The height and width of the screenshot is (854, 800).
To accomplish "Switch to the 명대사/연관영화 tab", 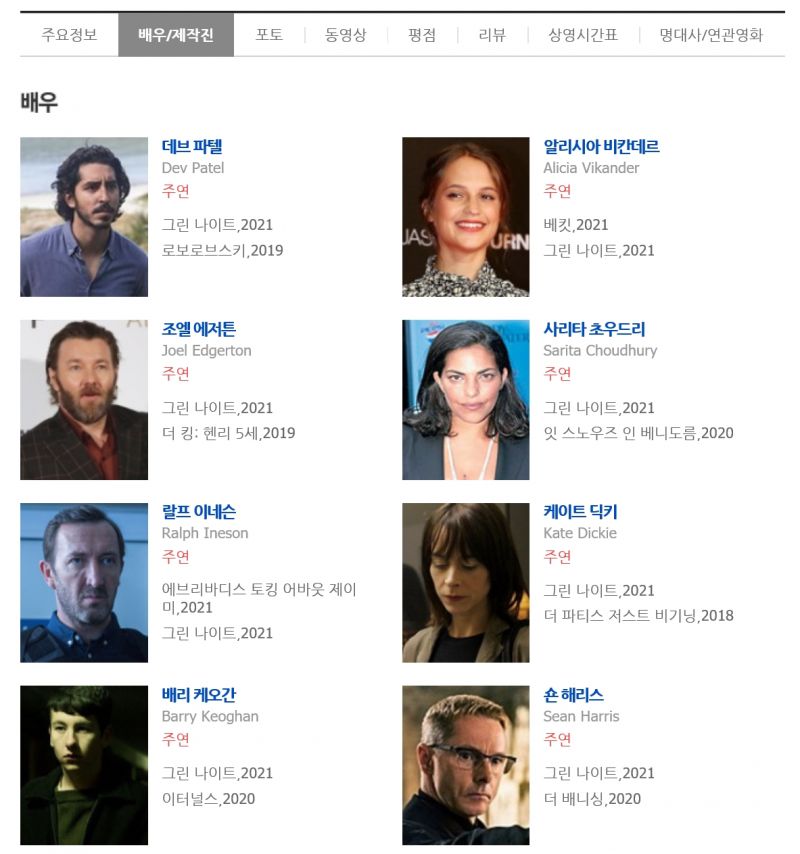I will (x=710, y=35).
